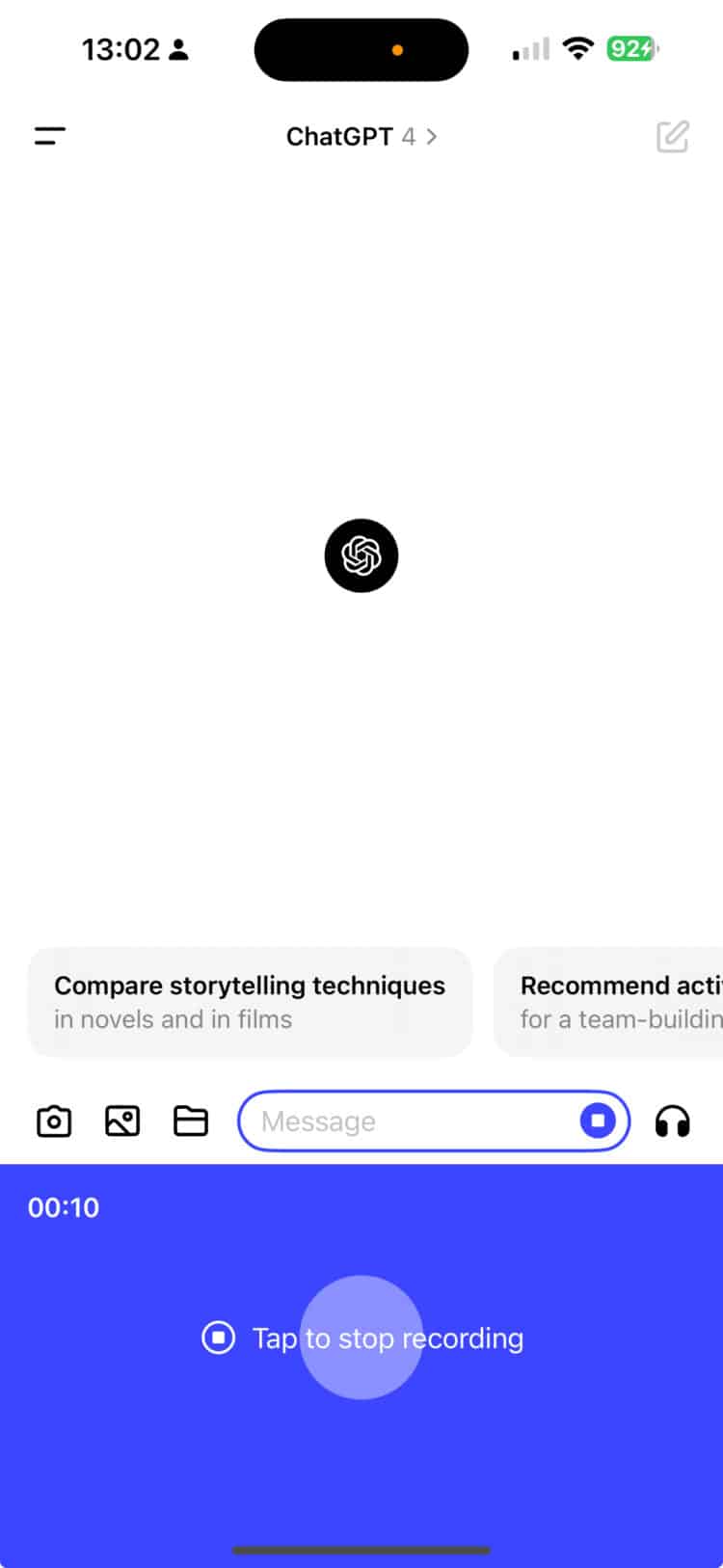Attach a file from folders
This screenshot has width=723, height=1568.
pos(191,1122)
